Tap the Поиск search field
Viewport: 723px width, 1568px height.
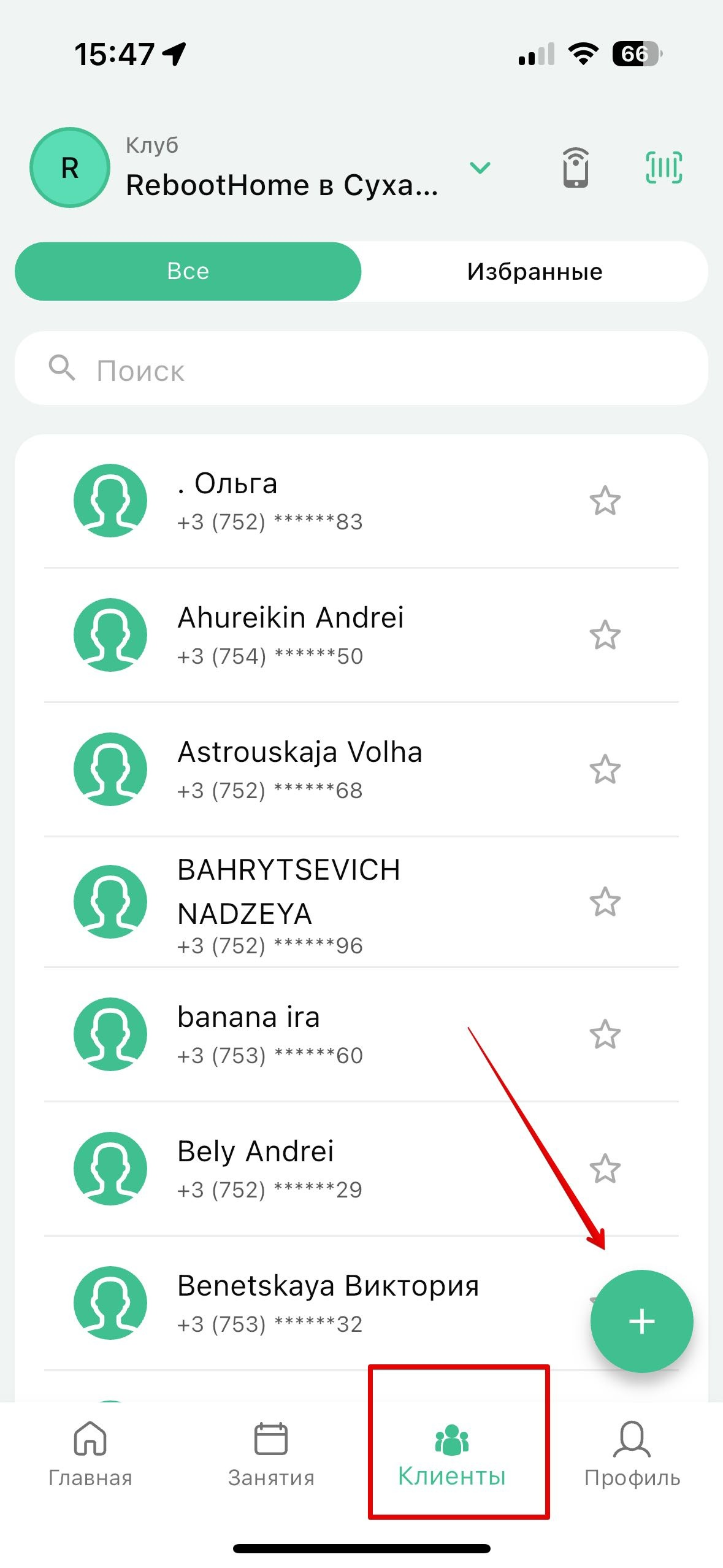point(362,370)
